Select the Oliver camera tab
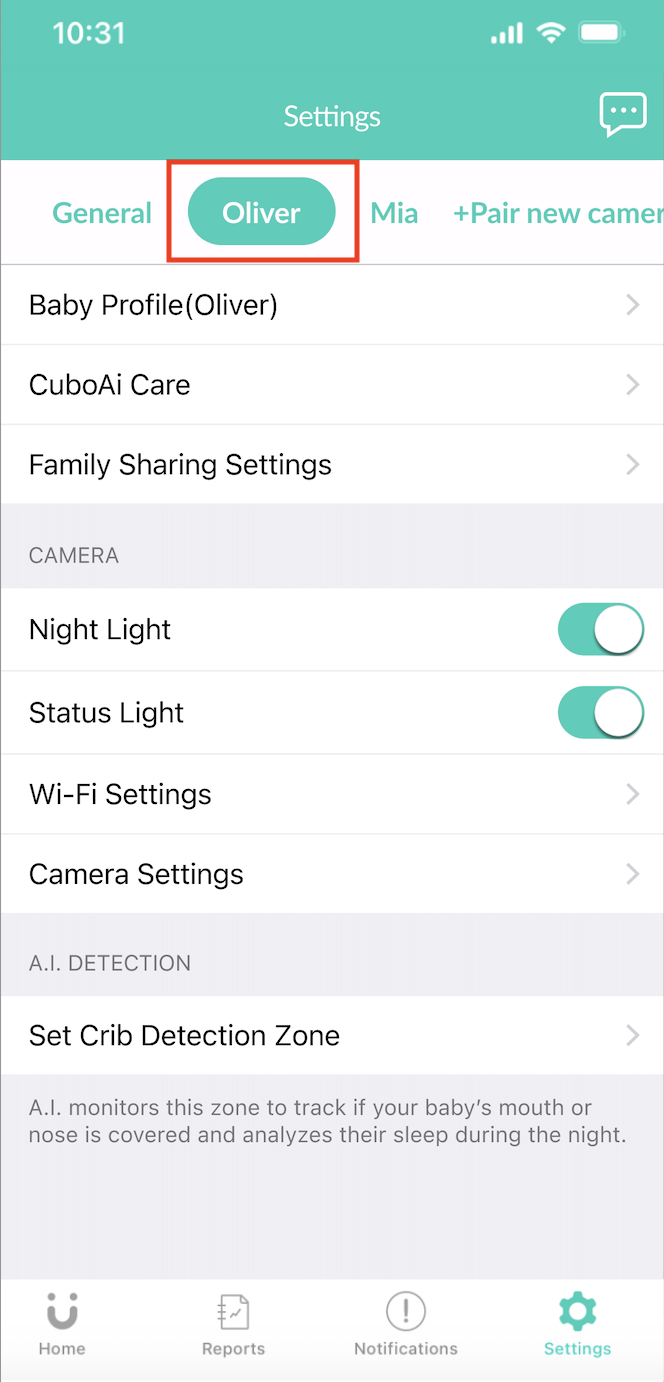This screenshot has width=664, height=1382. (261, 212)
